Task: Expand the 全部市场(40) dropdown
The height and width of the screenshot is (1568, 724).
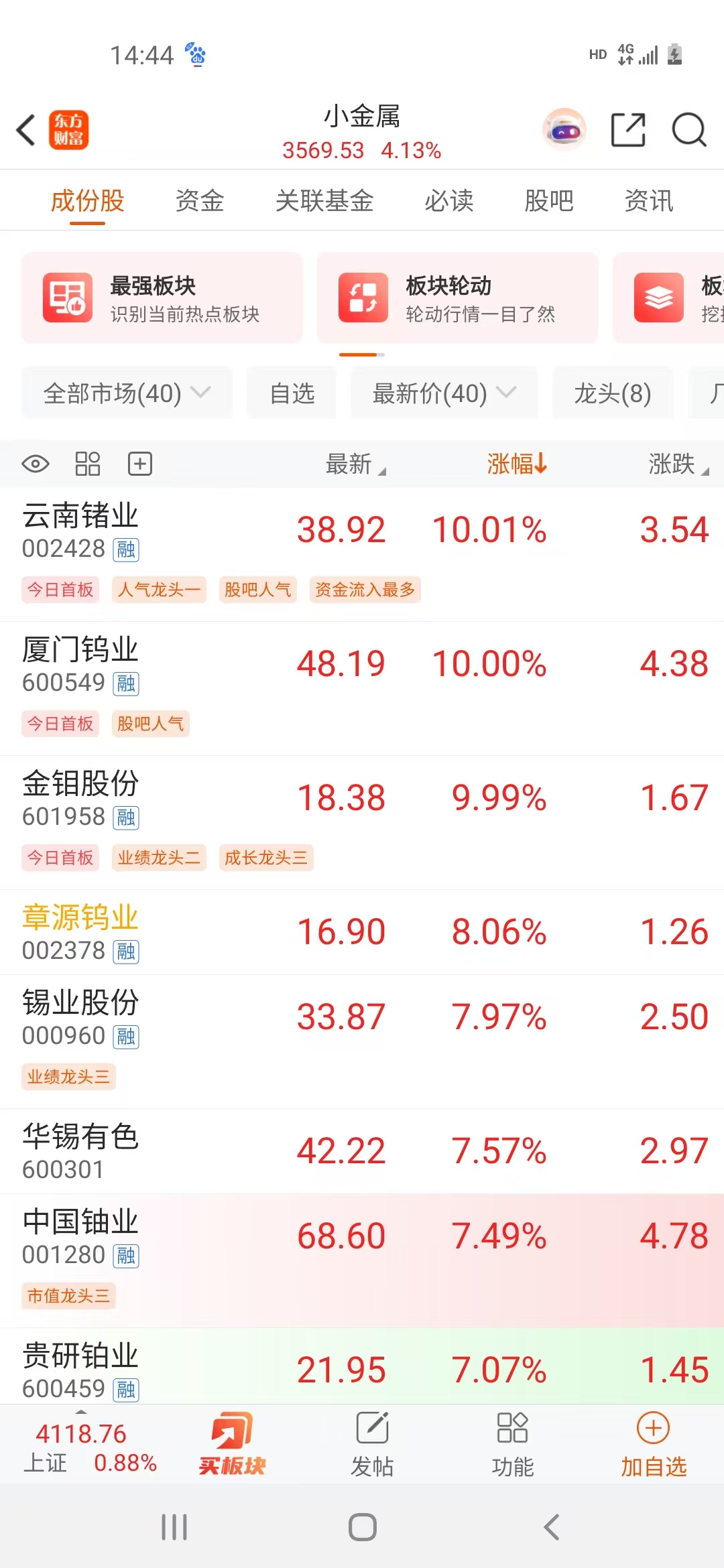Action: [x=127, y=393]
